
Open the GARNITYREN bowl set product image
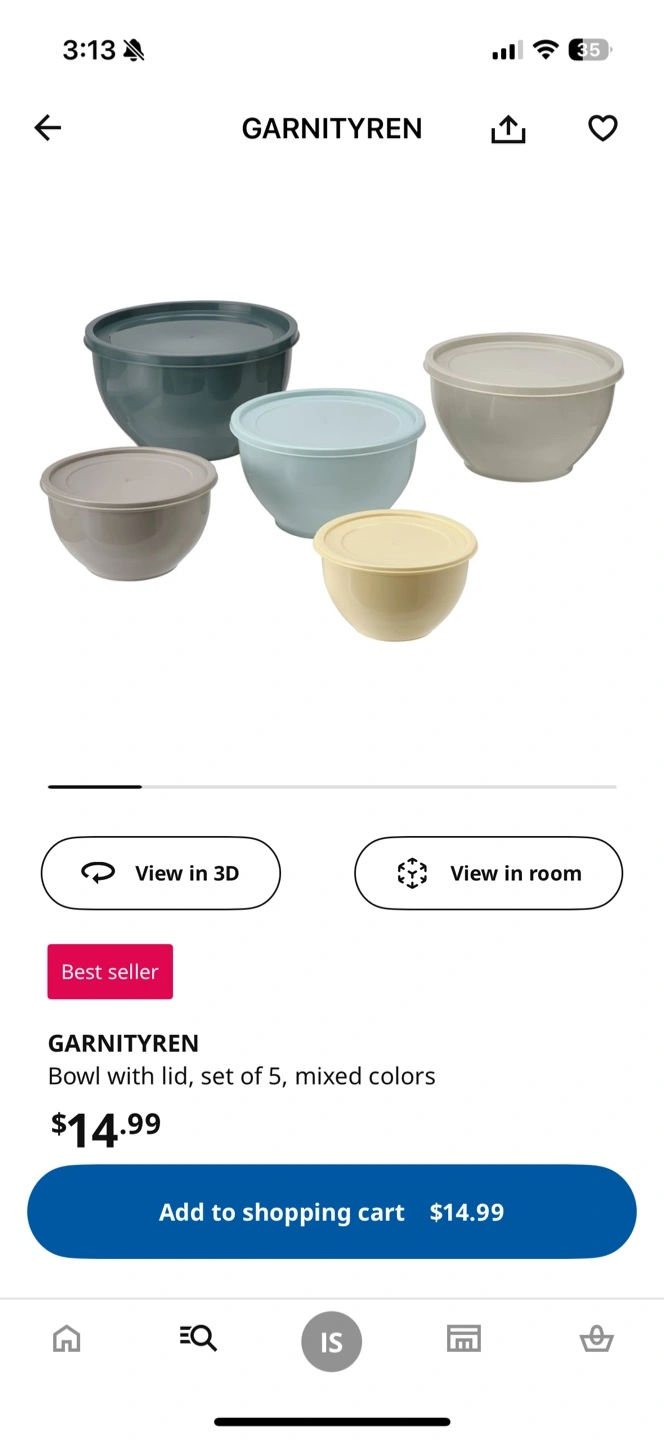331,470
